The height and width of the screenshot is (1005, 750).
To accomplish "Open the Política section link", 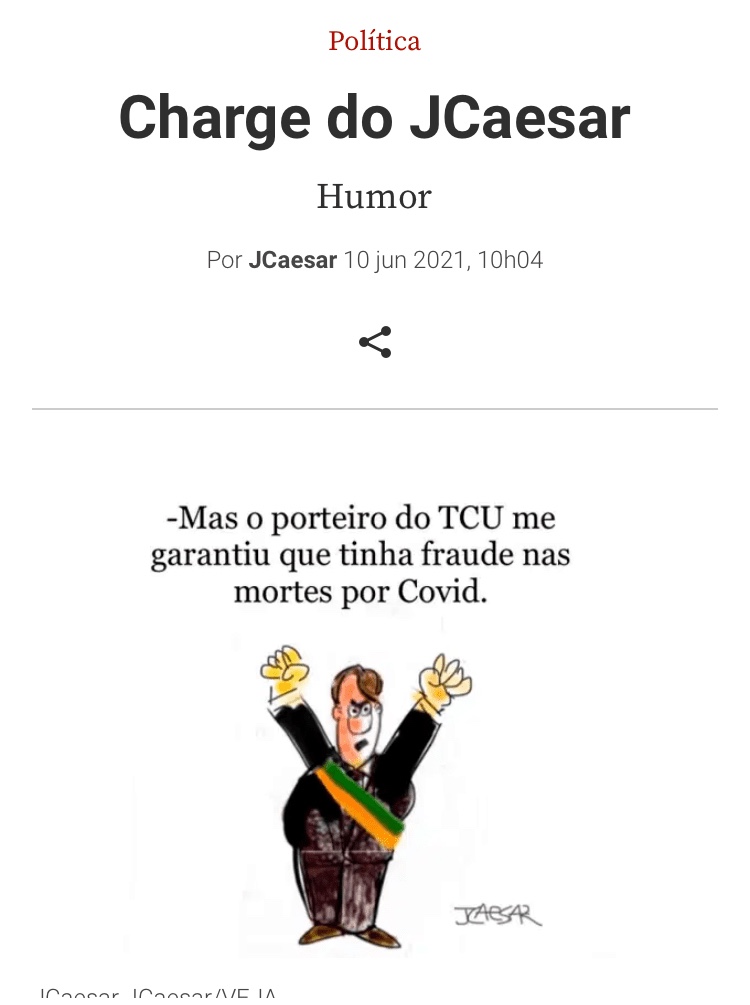I will [375, 42].
